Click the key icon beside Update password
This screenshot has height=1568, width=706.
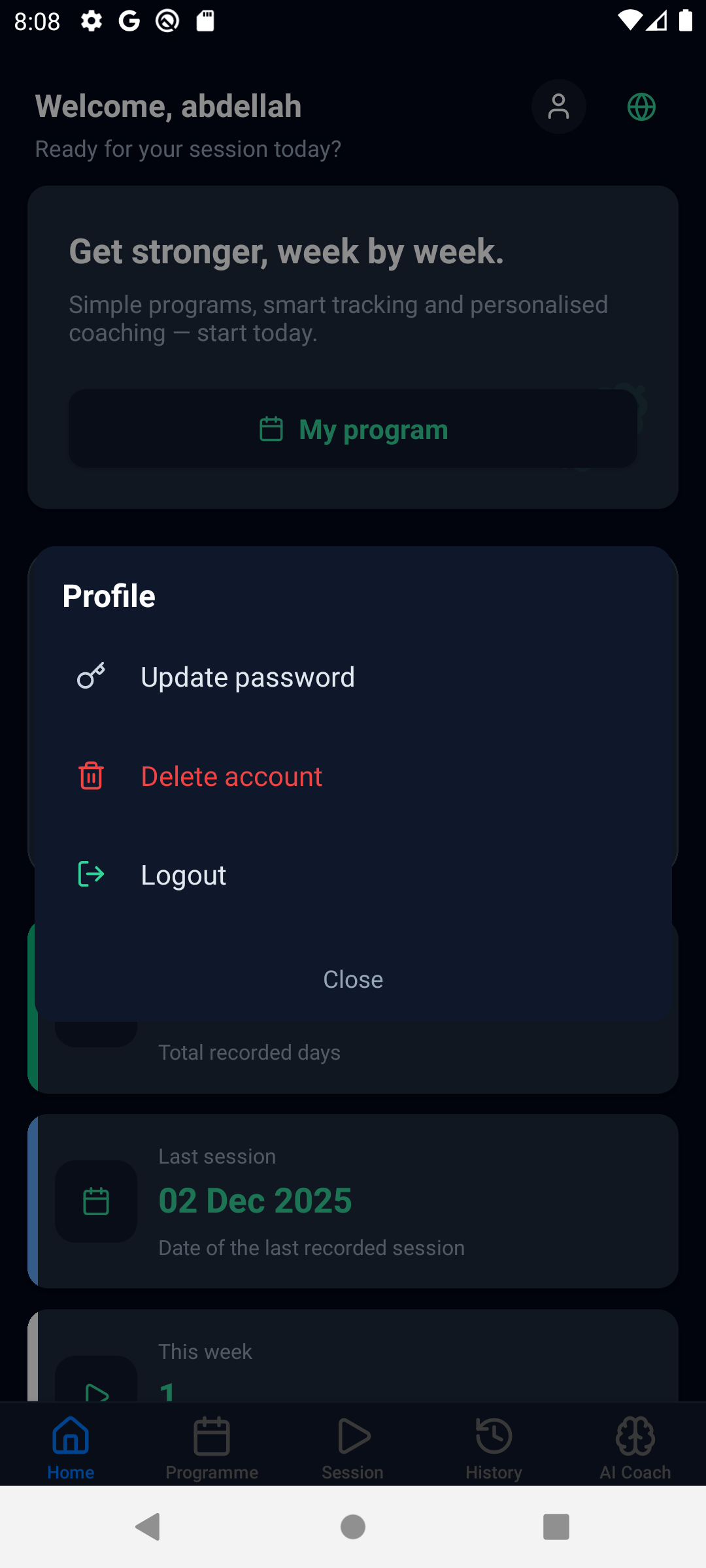(90, 676)
